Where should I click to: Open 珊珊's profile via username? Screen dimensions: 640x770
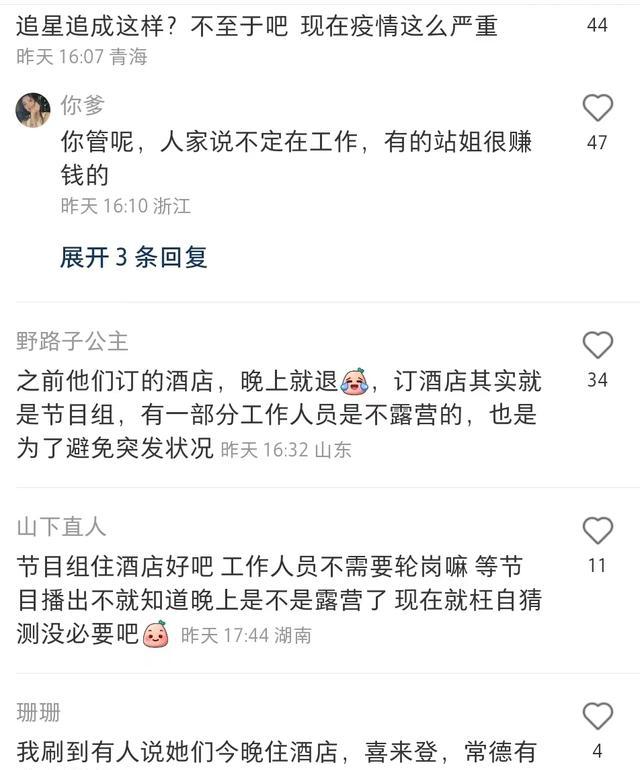[x=39, y=712]
